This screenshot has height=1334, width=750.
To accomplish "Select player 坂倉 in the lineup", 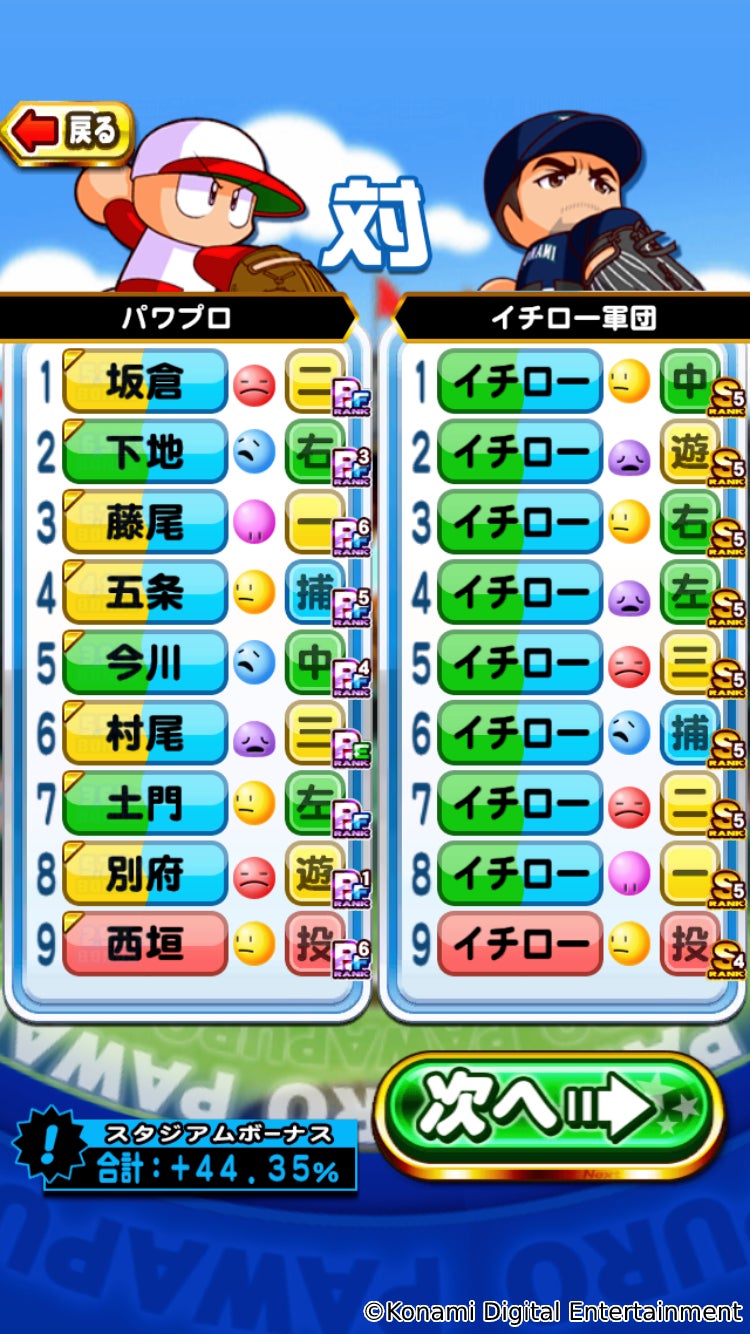I will point(146,383).
